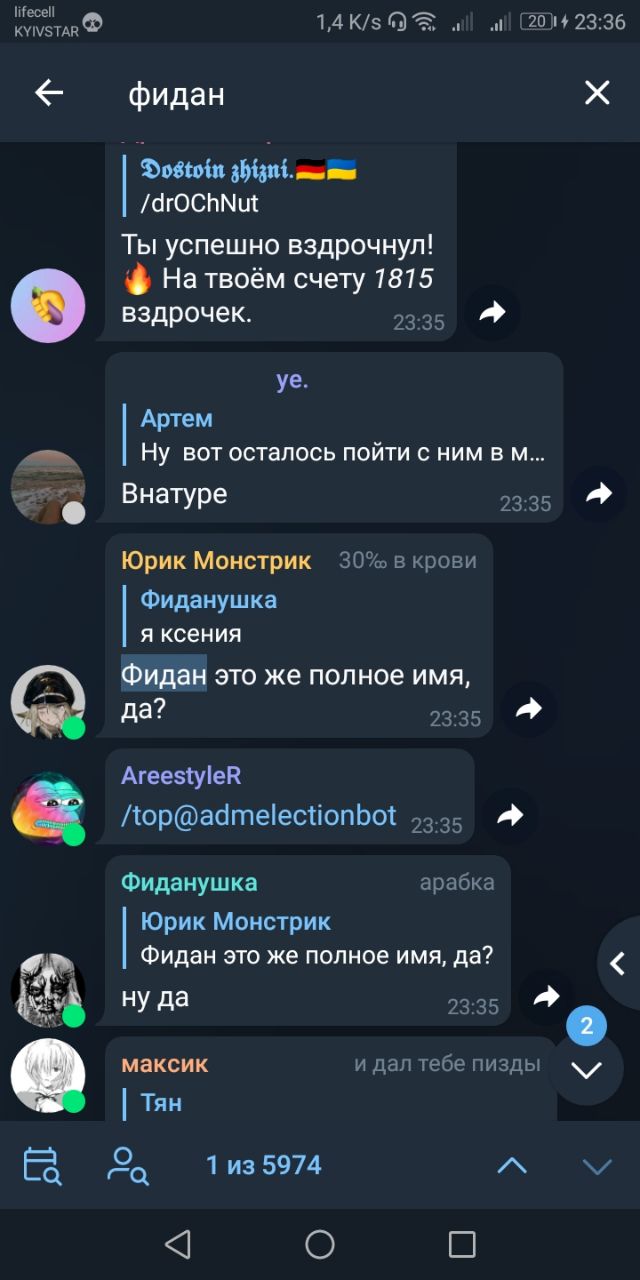Edit the search field text
Screen dimensions: 640x1280
point(330,94)
